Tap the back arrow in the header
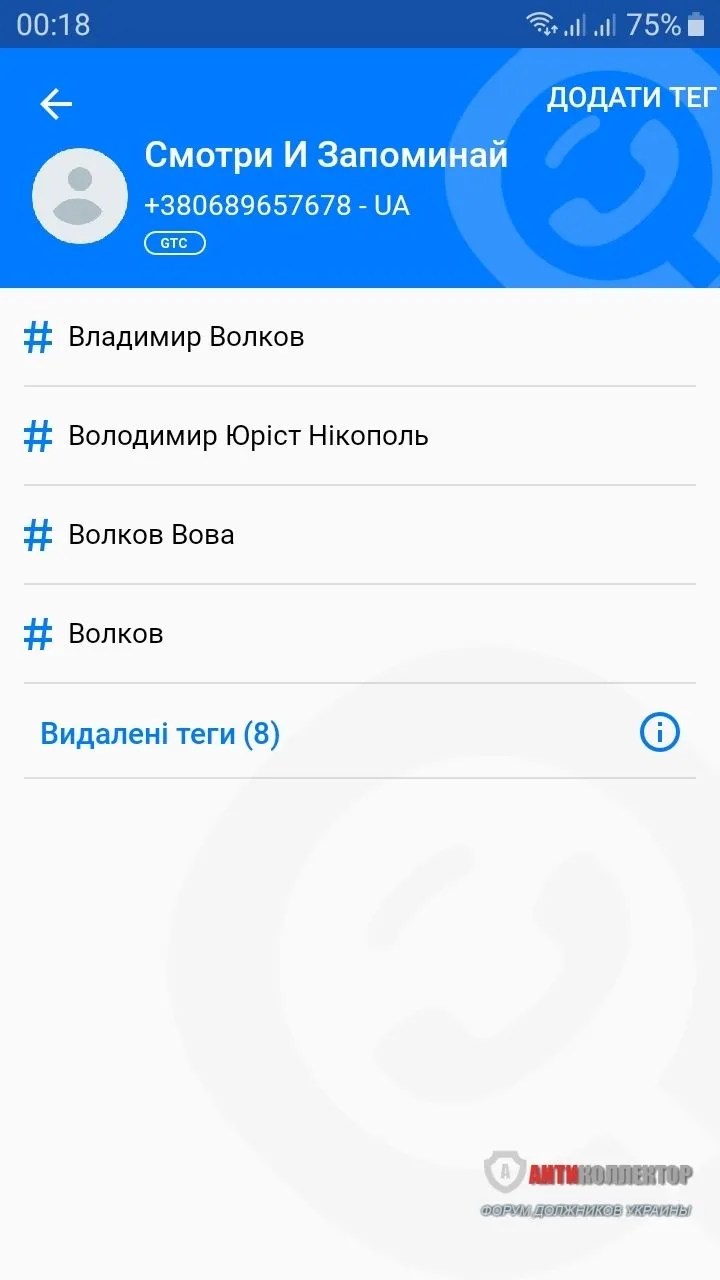Viewport: 720px width, 1280px height. pyautogui.click(x=56, y=103)
